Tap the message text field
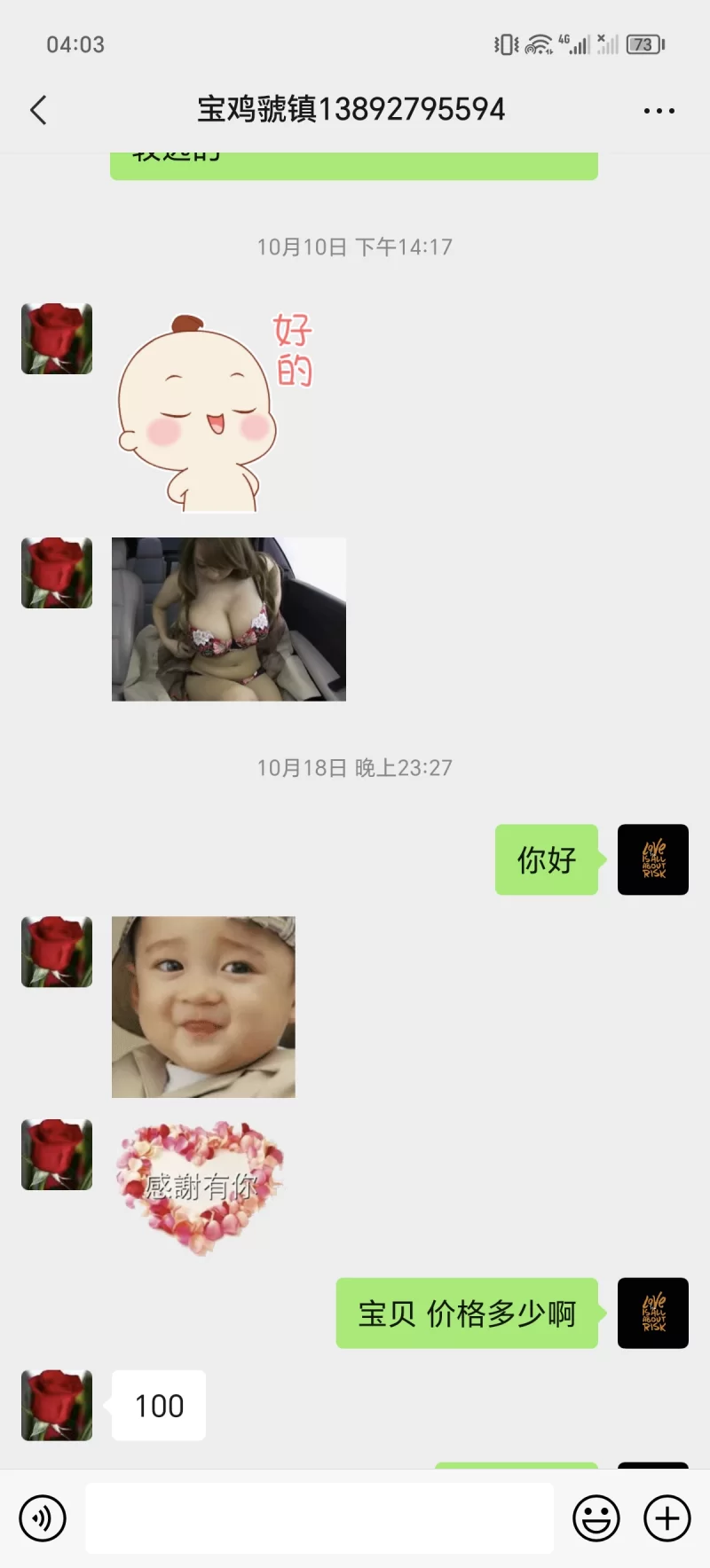This screenshot has height=1568, width=710. (x=319, y=1518)
